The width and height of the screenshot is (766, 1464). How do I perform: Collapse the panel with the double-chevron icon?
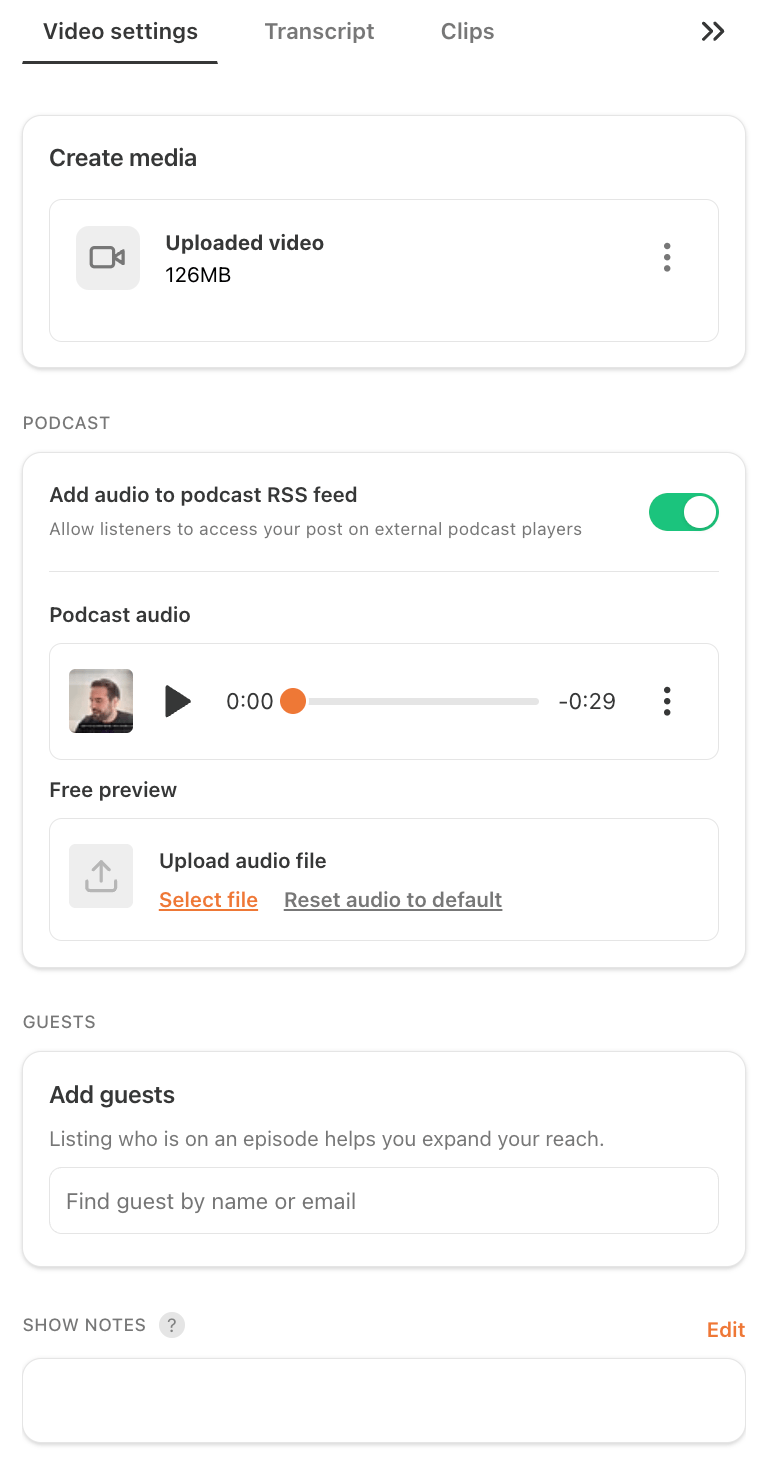point(713,32)
